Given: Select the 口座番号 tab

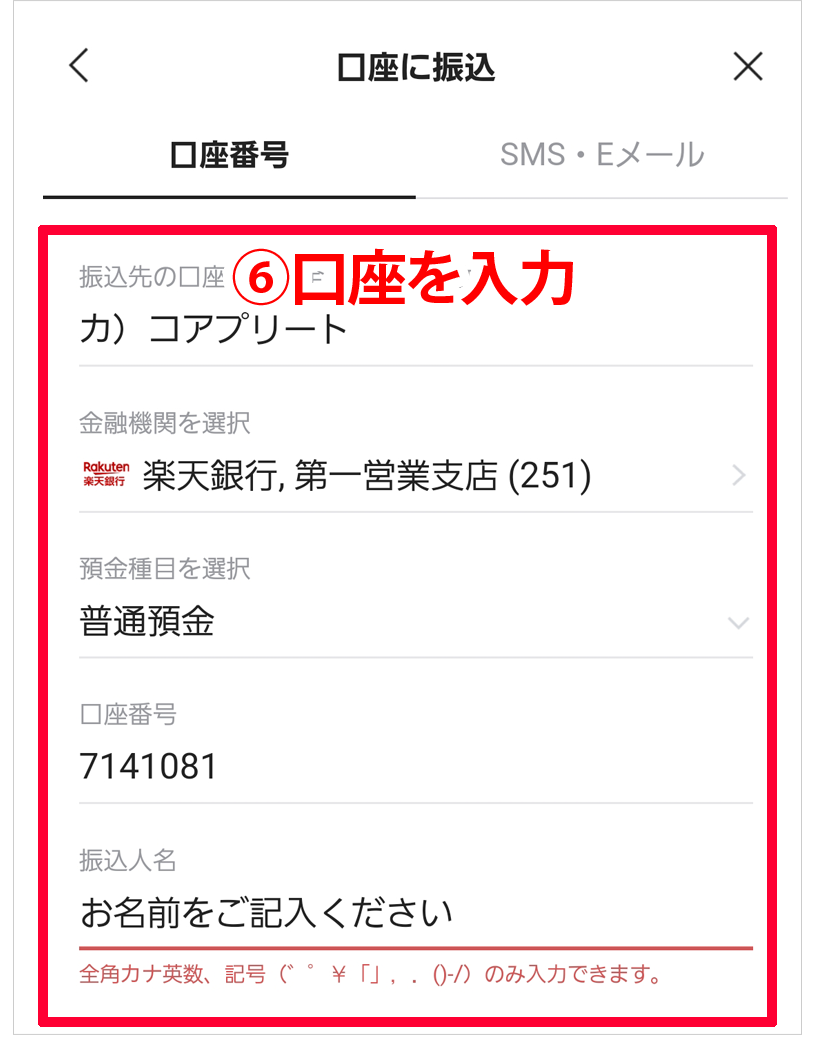Looking at the screenshot, I should click(229, 155).
